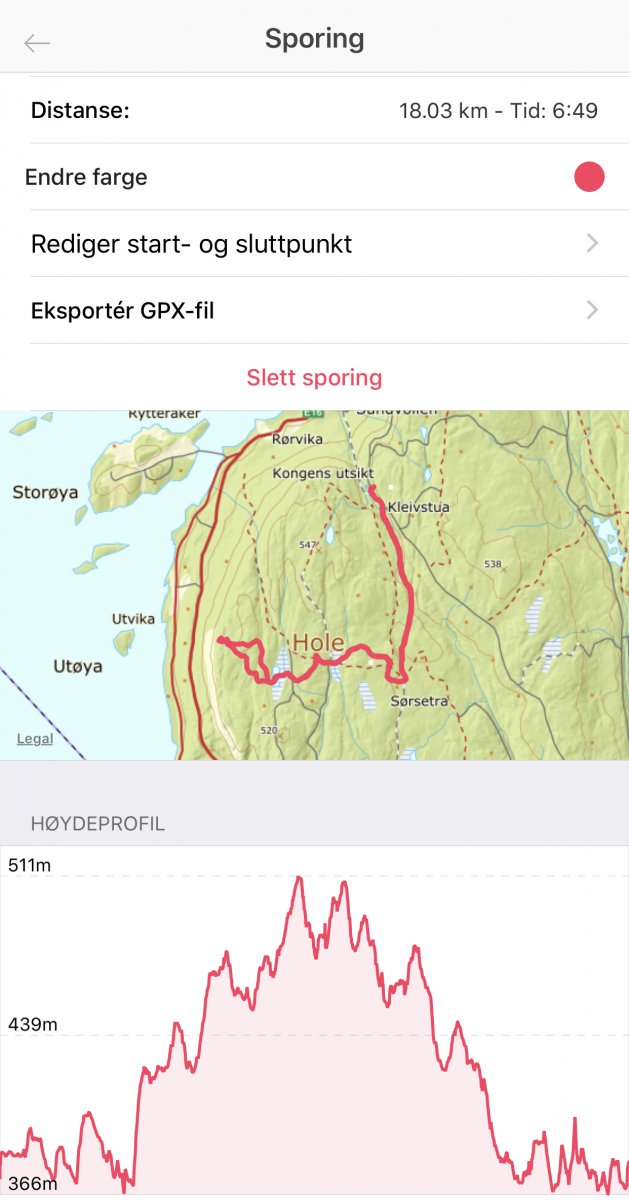This screenshot has height=1200, width=629.
Task: Go back using the arrow icon
Action: click(37, 42)
